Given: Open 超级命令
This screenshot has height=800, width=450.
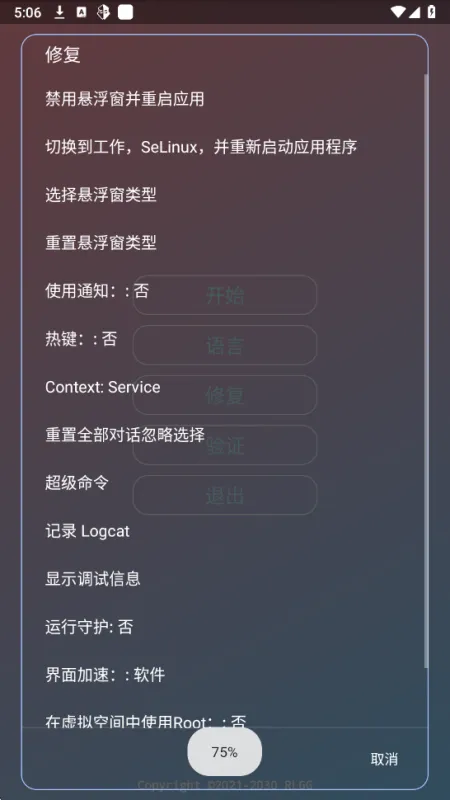Looking at the screenshot, I should [223, 483].
